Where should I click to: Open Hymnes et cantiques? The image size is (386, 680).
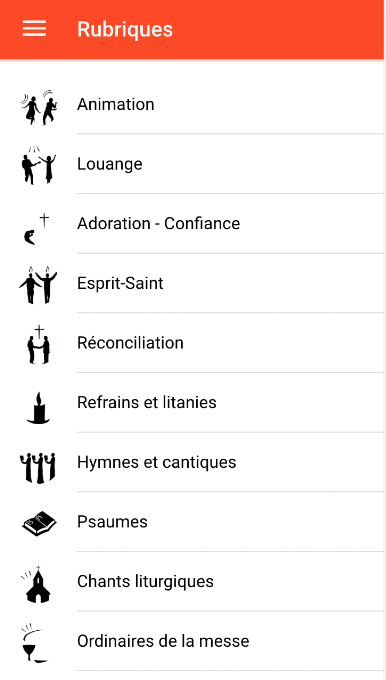(x=193, y=462)
